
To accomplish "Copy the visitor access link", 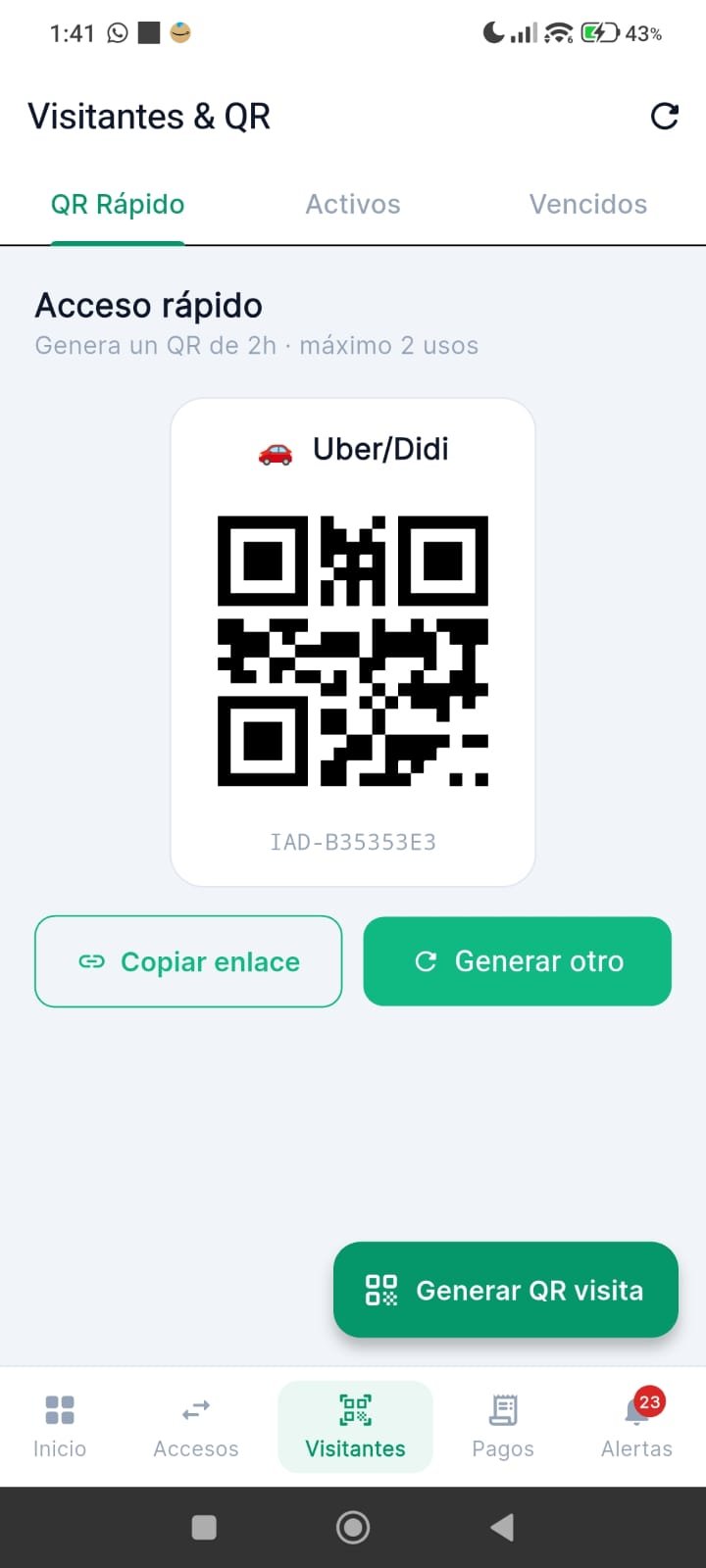I will [188, 961].
